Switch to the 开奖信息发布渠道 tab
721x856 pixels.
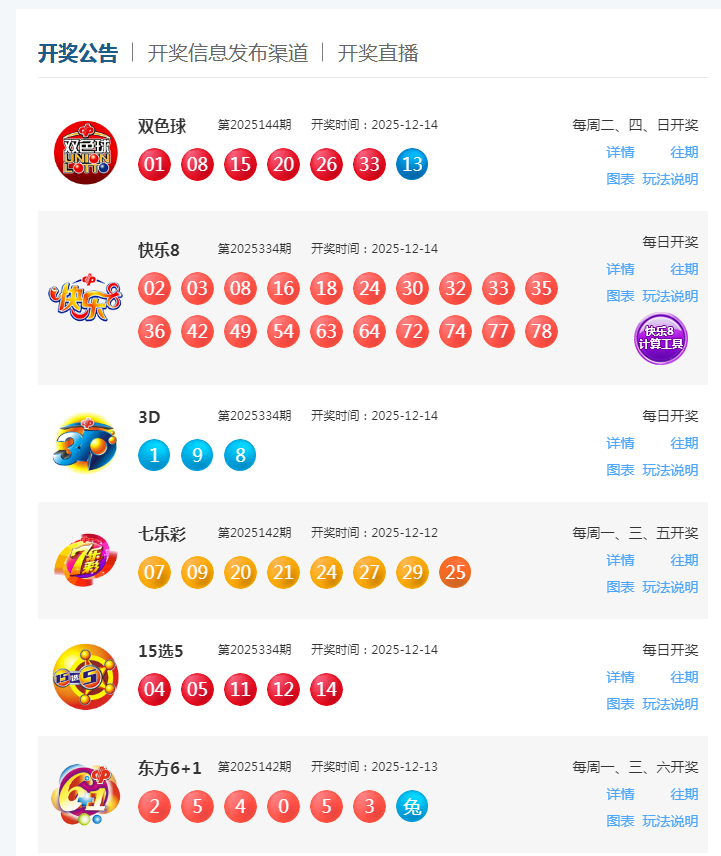point(228,53)
